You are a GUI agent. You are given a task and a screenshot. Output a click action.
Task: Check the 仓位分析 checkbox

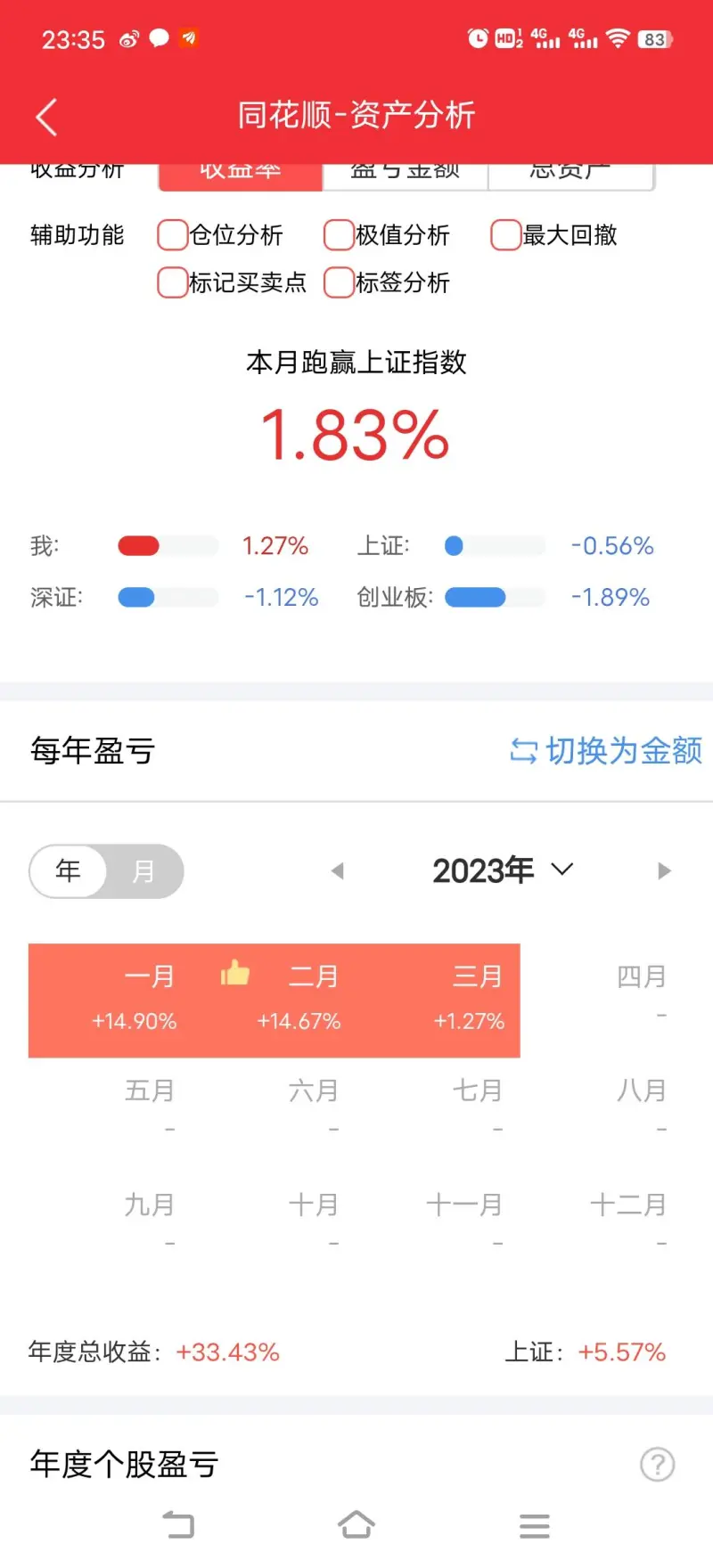pyautogui.click(x=173, y=235)
